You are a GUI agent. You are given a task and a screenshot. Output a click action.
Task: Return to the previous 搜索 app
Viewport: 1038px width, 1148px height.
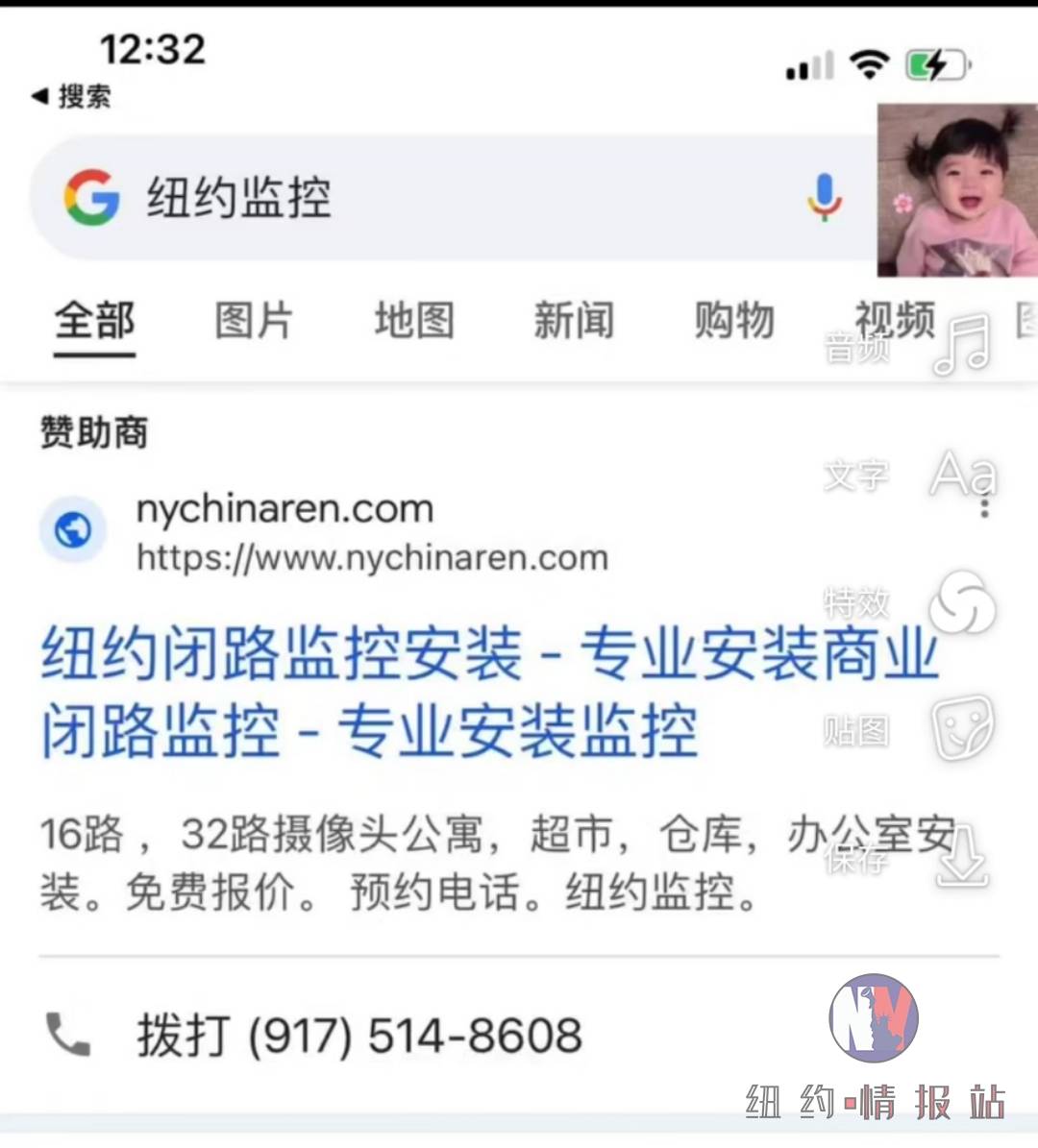tap(71, 96)
